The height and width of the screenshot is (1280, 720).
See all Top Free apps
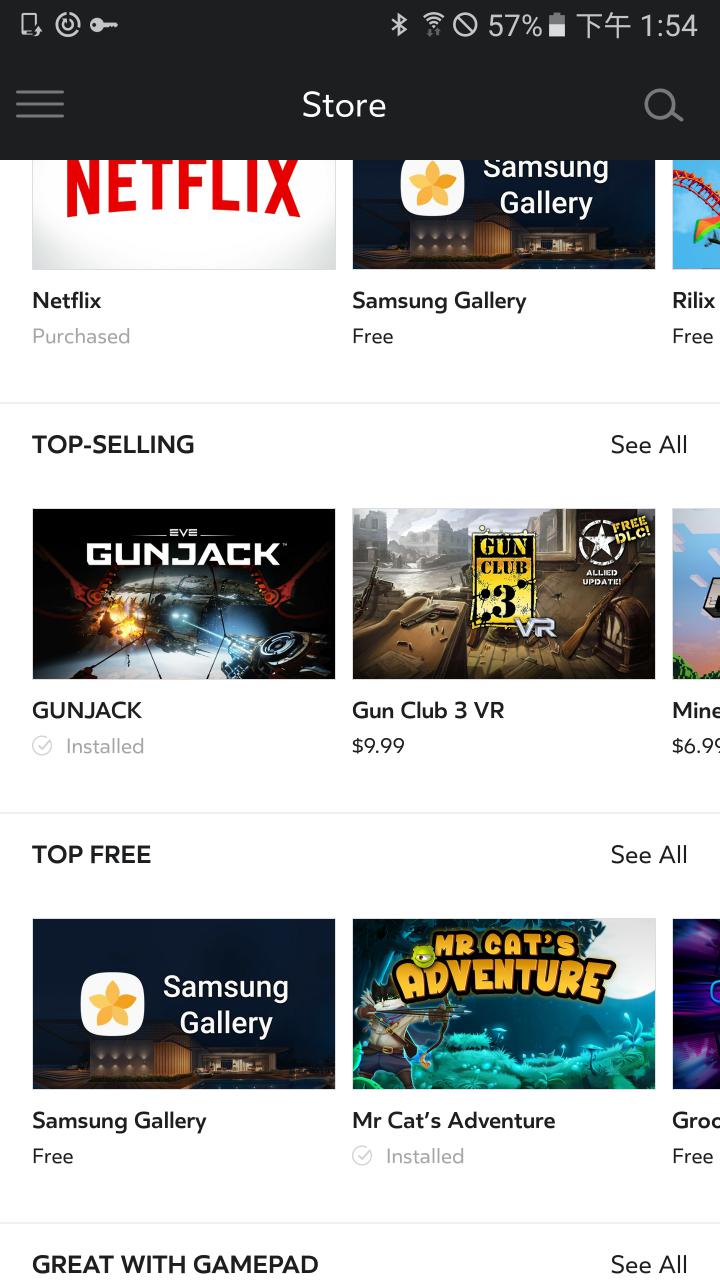pos(648,855)
